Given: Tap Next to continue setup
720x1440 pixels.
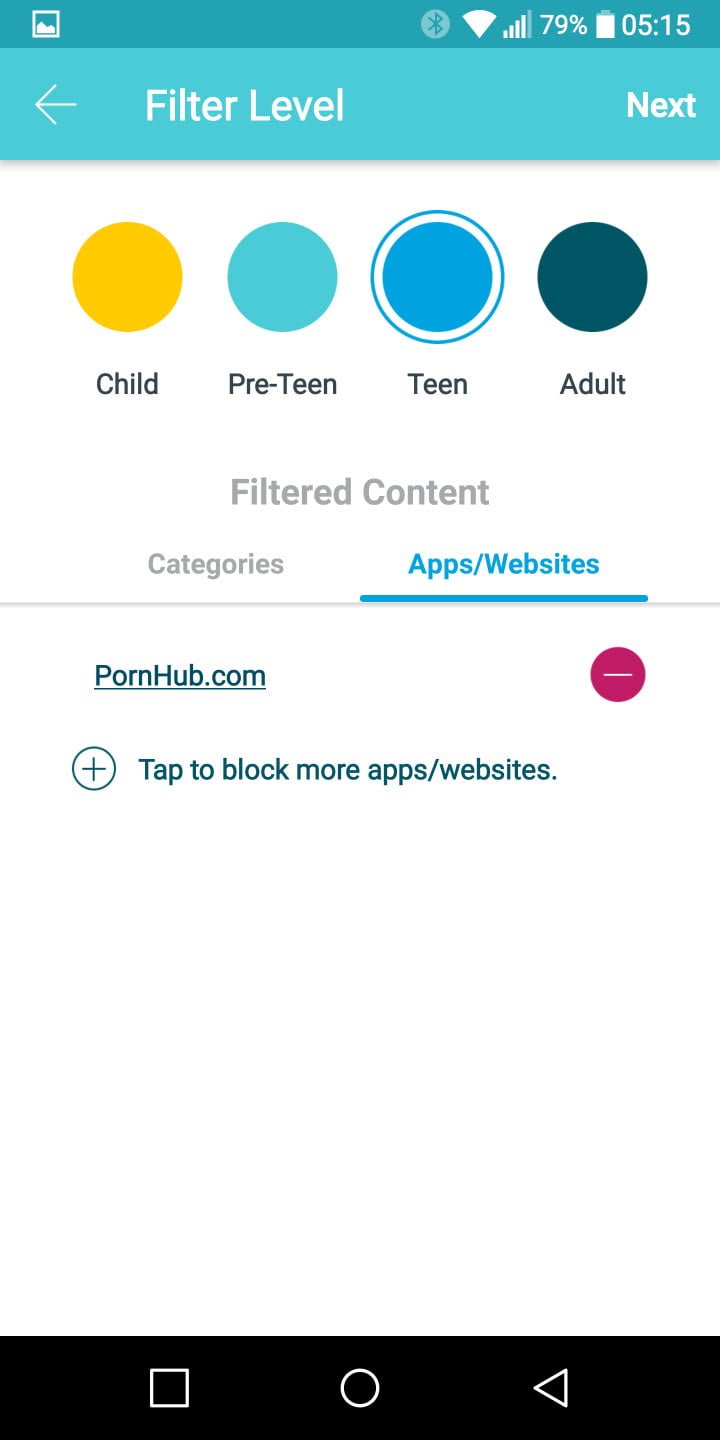Looking at the screenshot, I should click(660, 105).
